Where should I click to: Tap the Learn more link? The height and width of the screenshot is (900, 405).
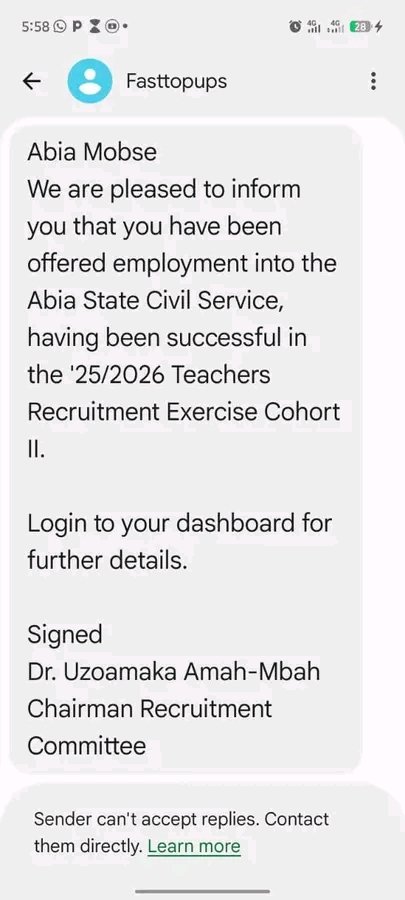(194, 846)
